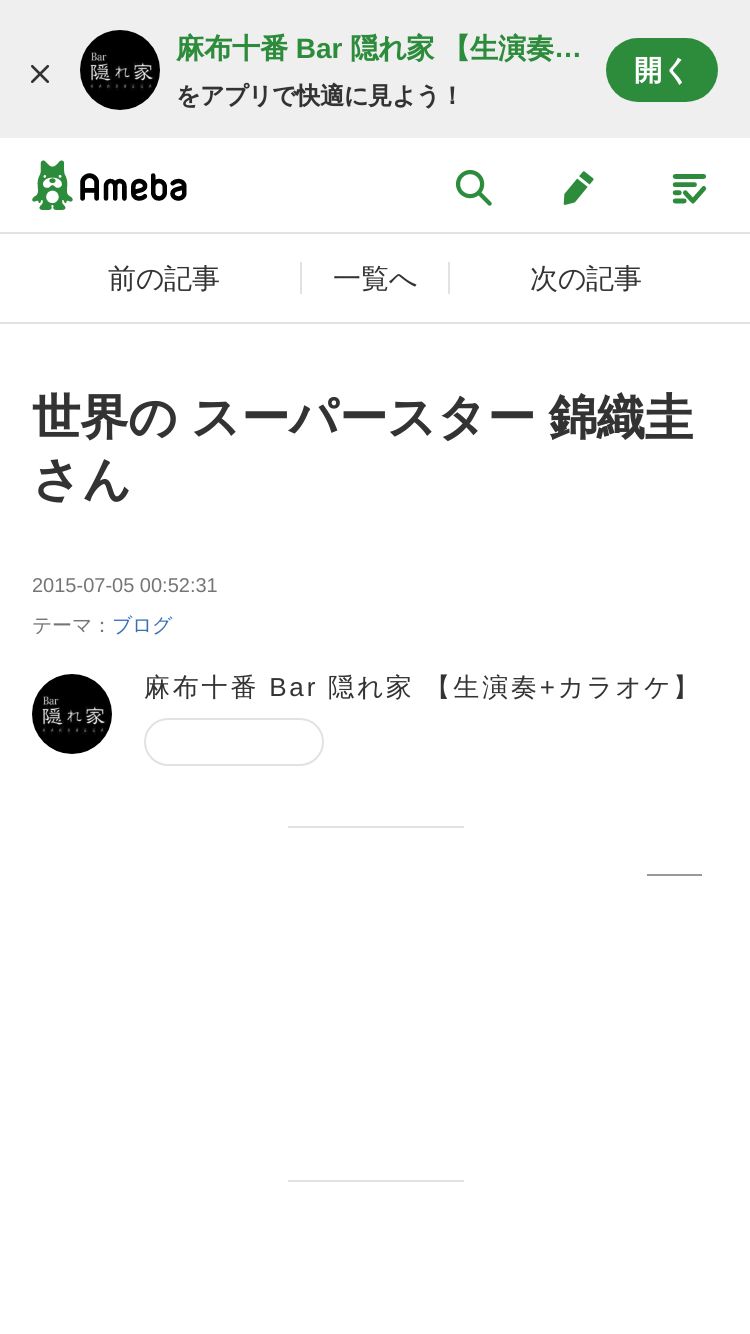750x1334 pixels.
Task: Tap the pencil icon to write a post
Action: (x=578, y=187)
